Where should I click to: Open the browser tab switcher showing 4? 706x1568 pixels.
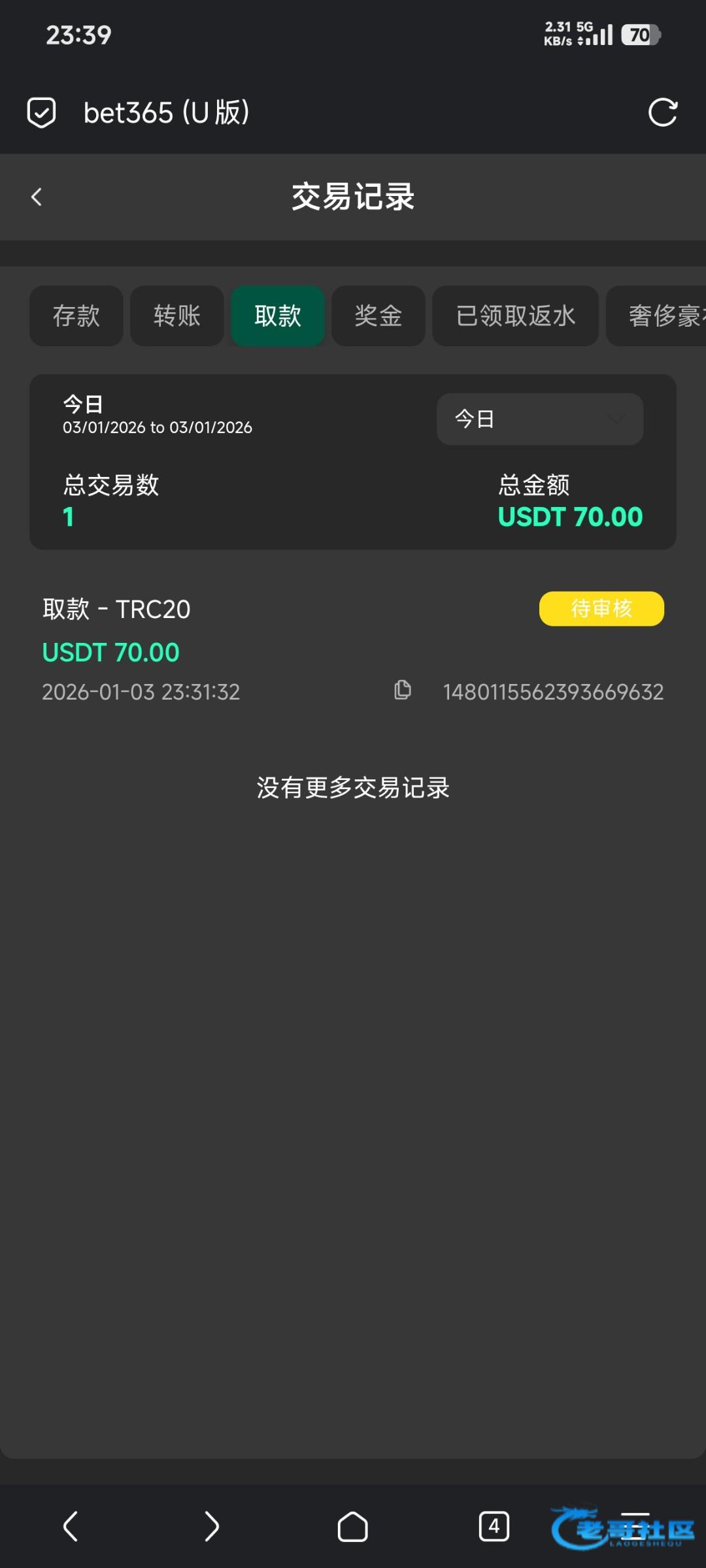[494, 1526]
